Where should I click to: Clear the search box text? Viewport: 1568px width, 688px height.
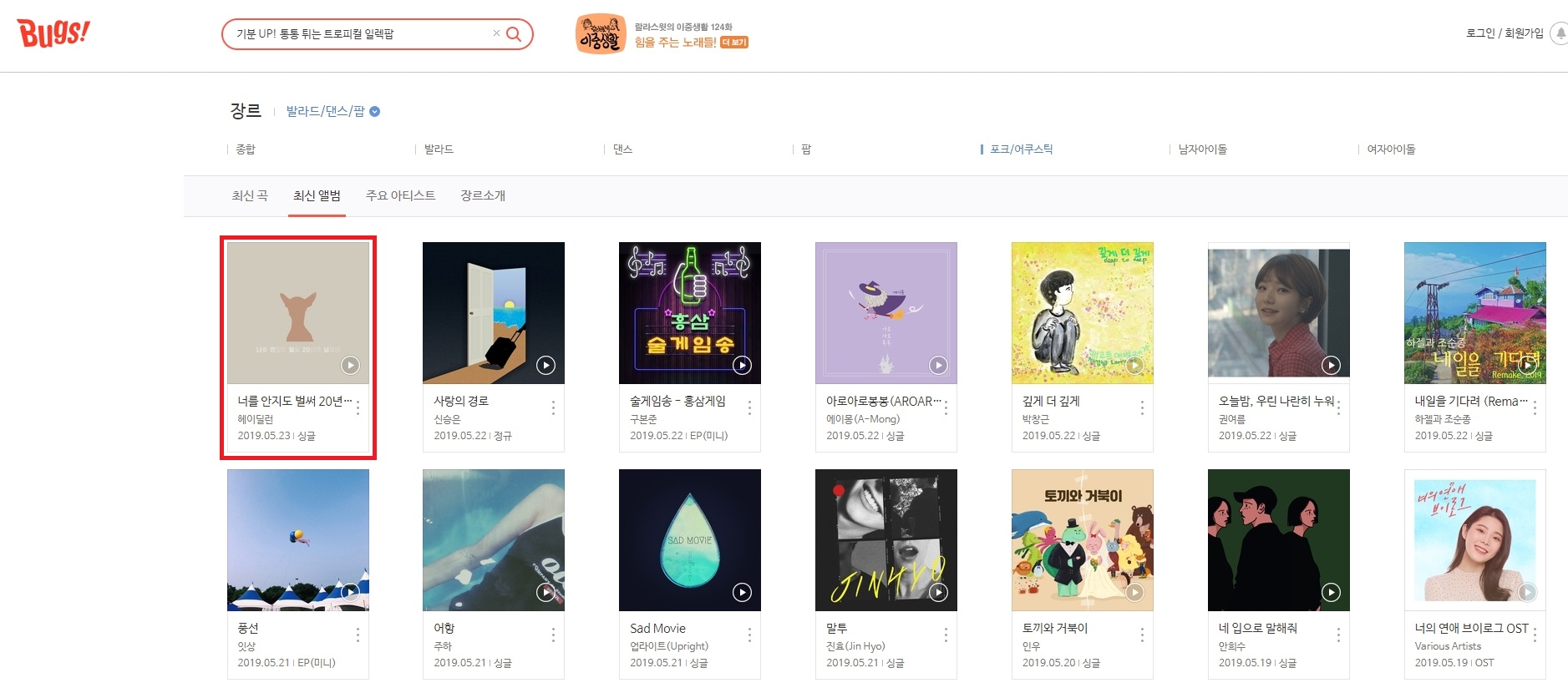[496, 33]
